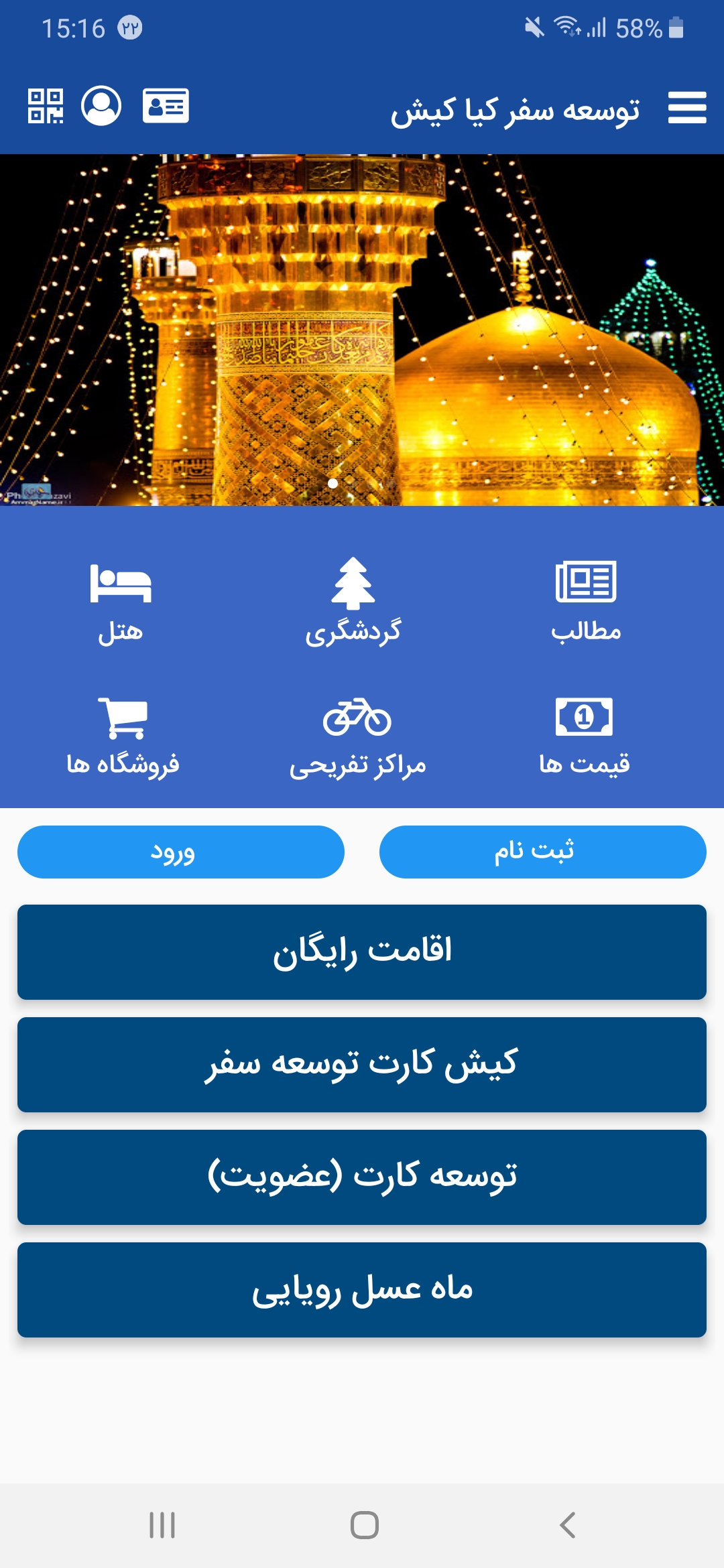Select کیش کارت توسعه سفر
The height and width of the screenshot is (1568, 724).
pyautogui.click(x=362, y=1064)
